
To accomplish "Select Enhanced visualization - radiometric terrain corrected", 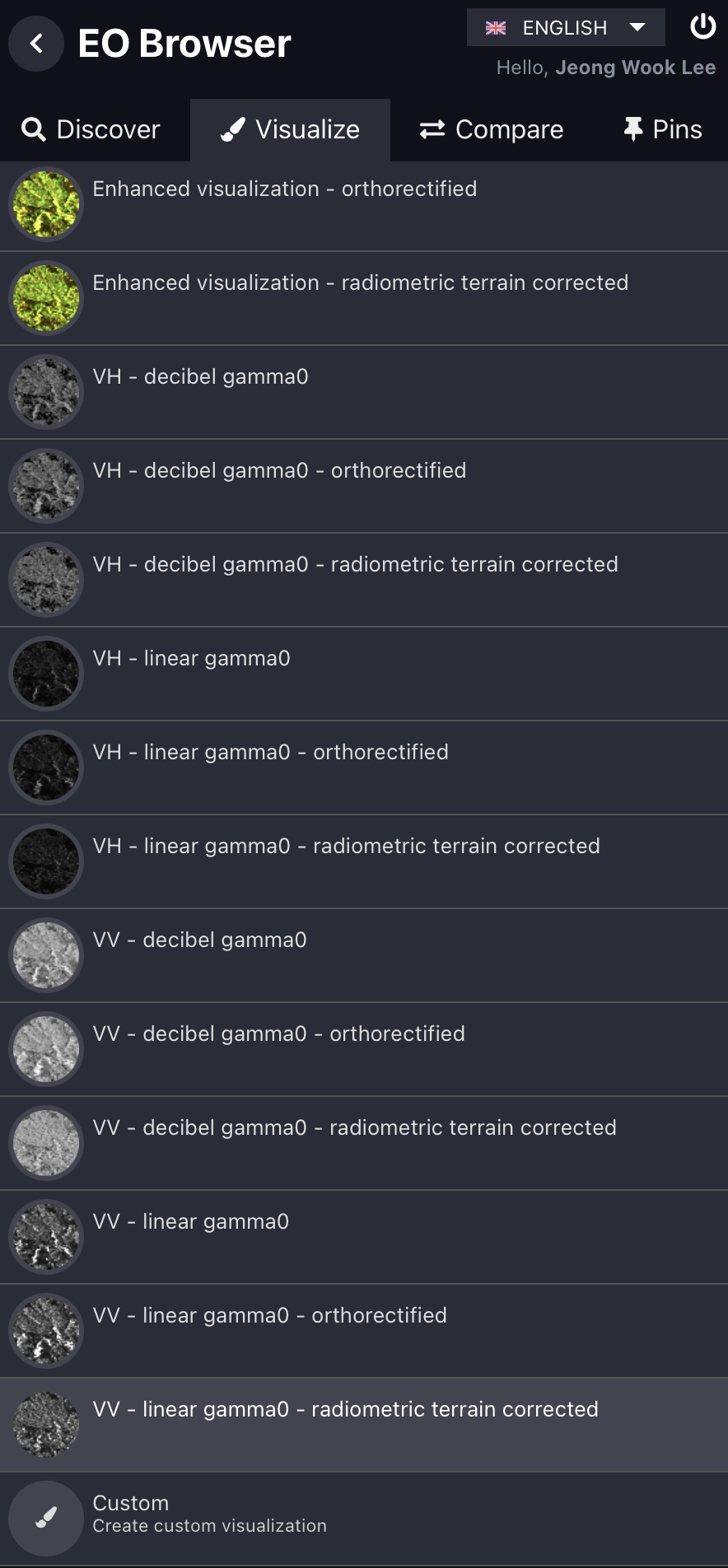I will [x=364, y=299].
